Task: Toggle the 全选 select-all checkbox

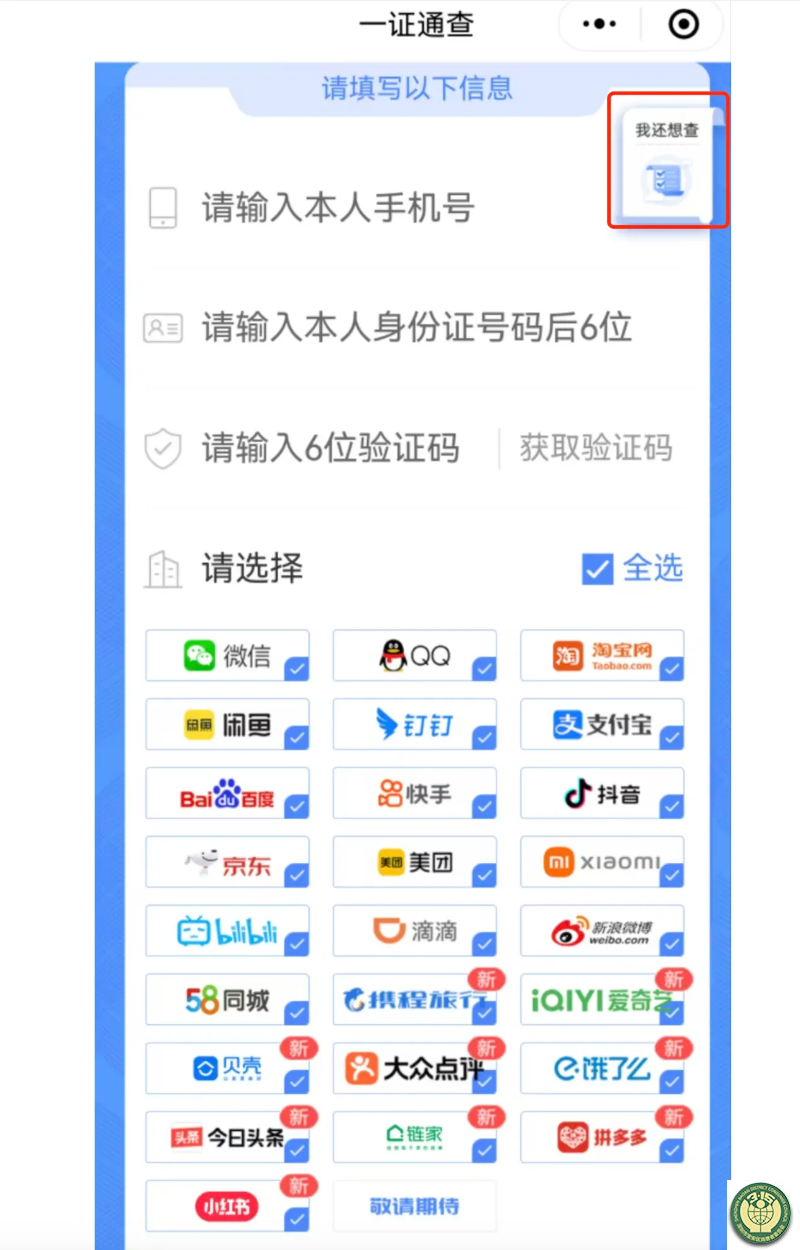Action: 597,569
